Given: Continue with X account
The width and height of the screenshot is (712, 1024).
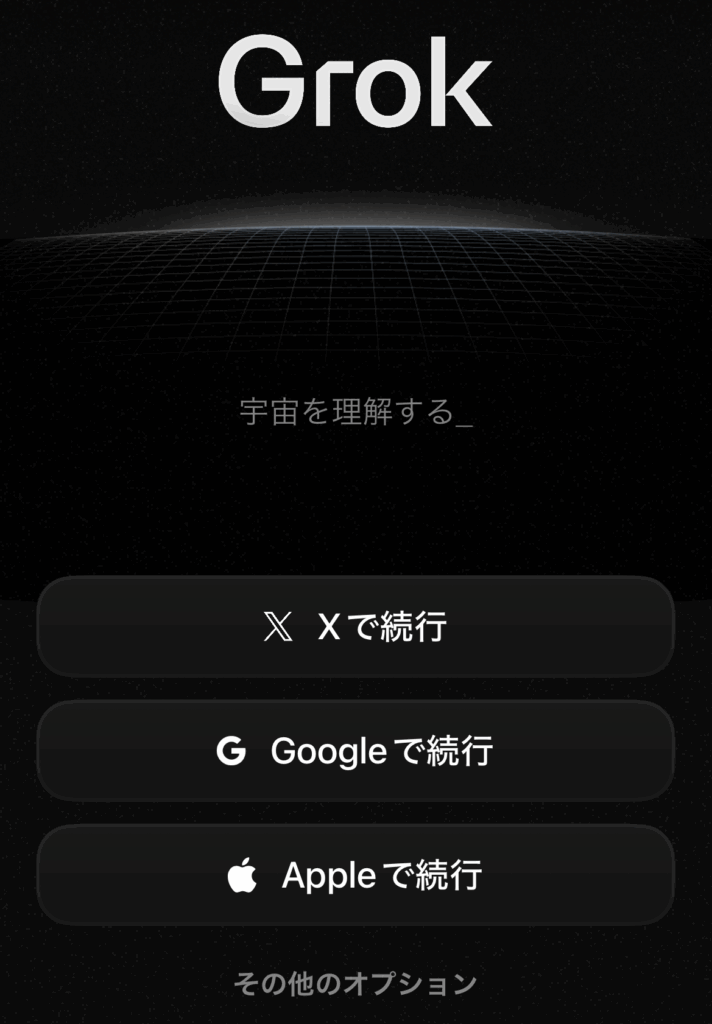Looking at the screenshot, I should (x=355, y=627).
